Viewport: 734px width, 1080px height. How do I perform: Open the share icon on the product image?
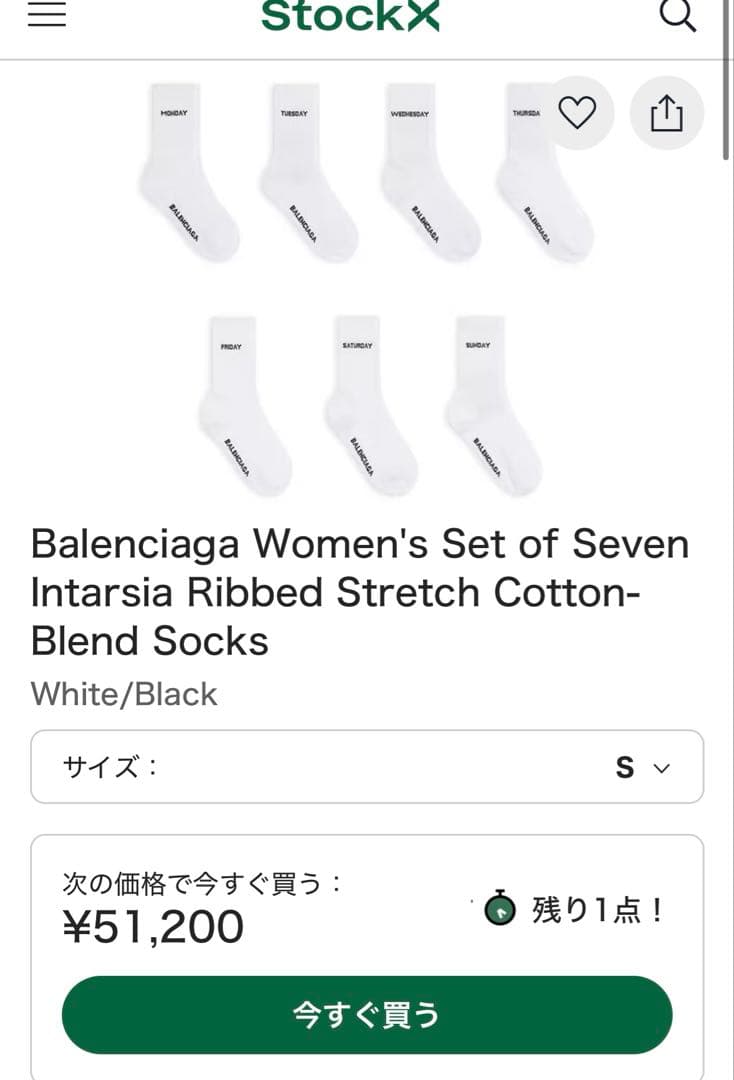coord(665,112)
